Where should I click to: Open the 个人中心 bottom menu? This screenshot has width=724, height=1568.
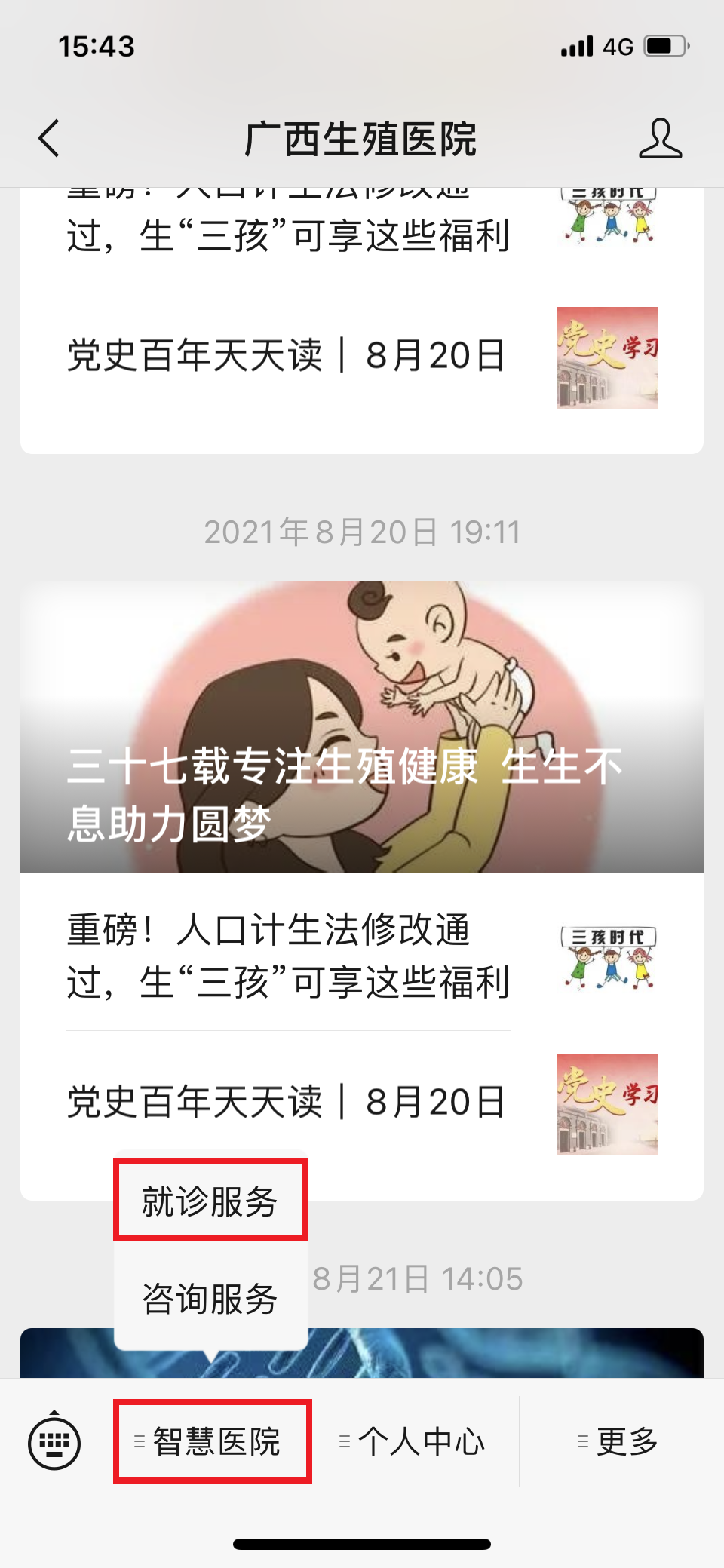[x=415, y=1442]
